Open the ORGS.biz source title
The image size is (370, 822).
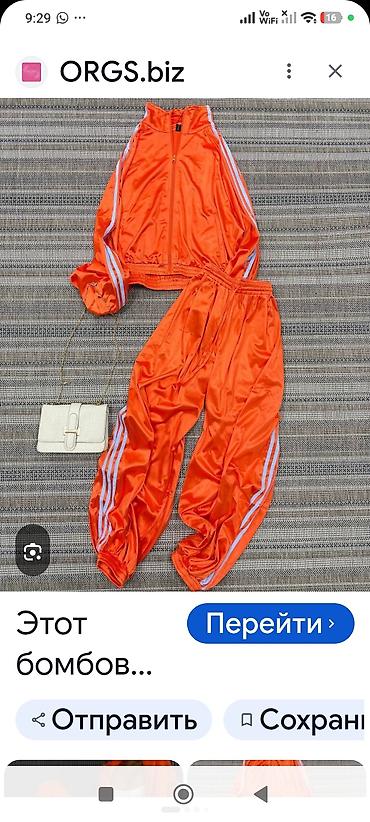(122, 72)
